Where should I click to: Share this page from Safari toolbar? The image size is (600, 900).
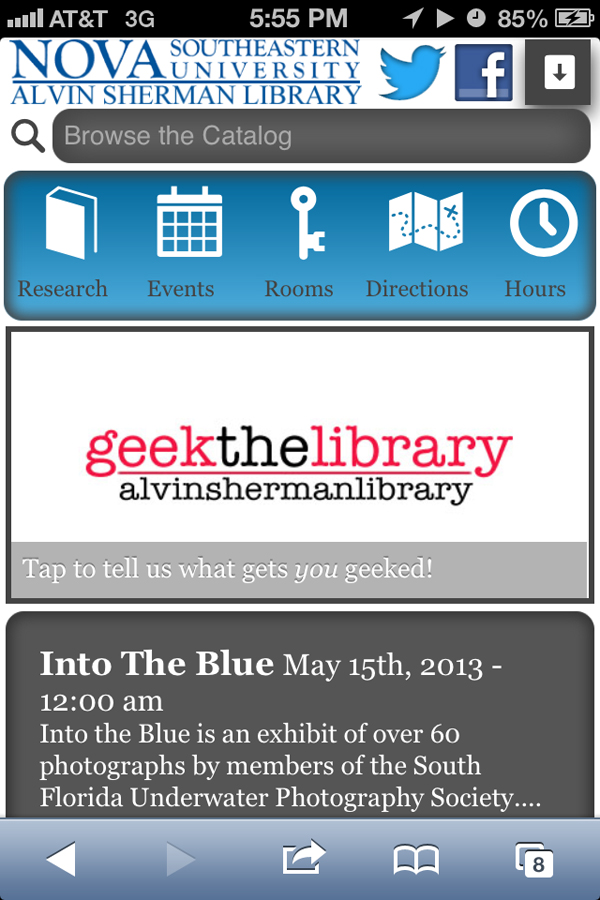click(x=304, y=859)
